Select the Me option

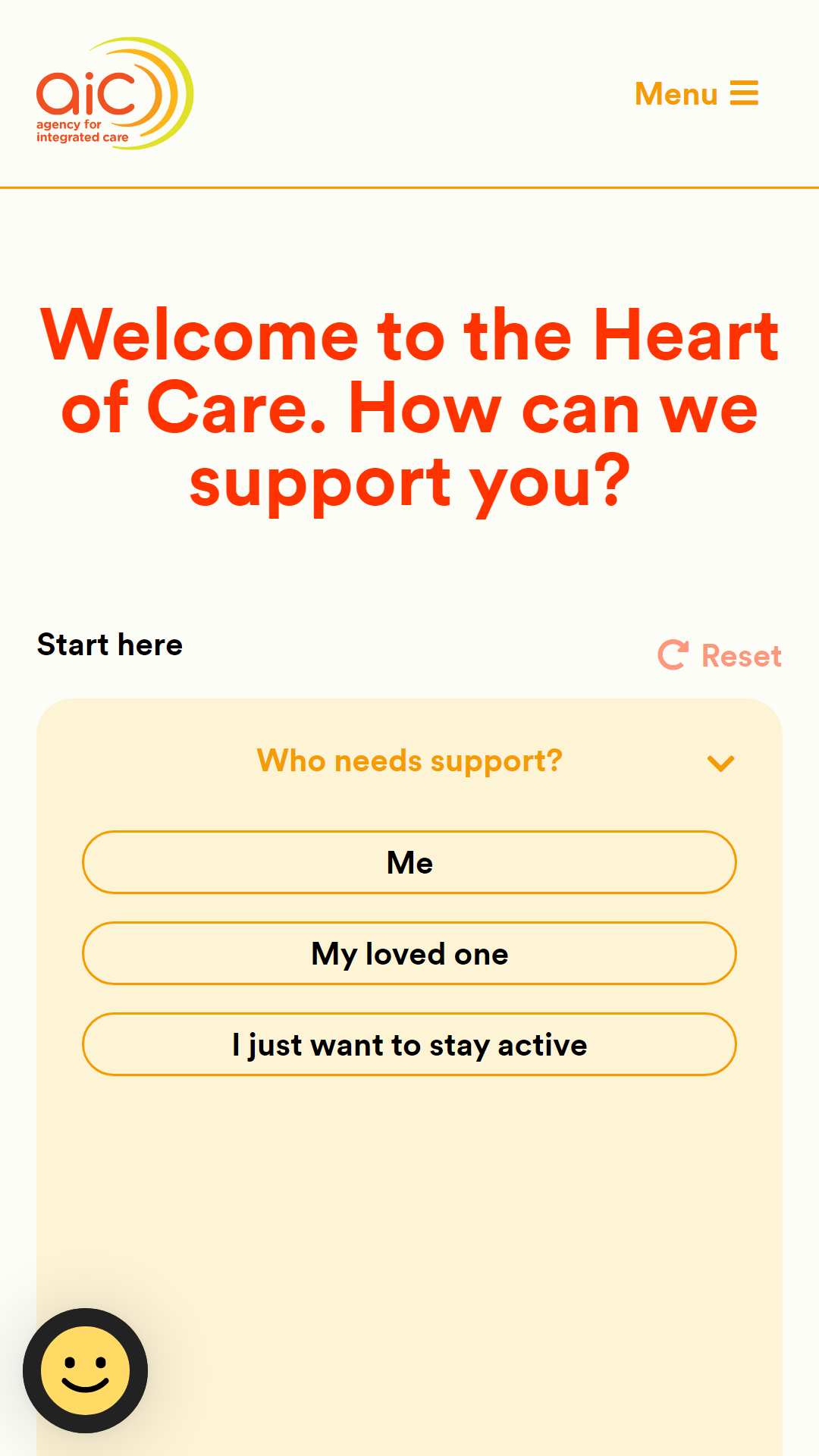(409, 862)
